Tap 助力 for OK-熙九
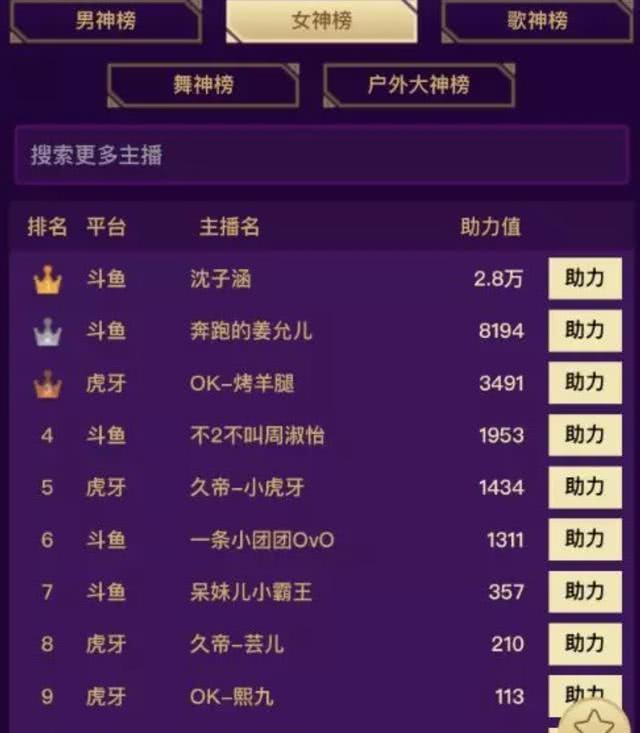 click(573, 689)
